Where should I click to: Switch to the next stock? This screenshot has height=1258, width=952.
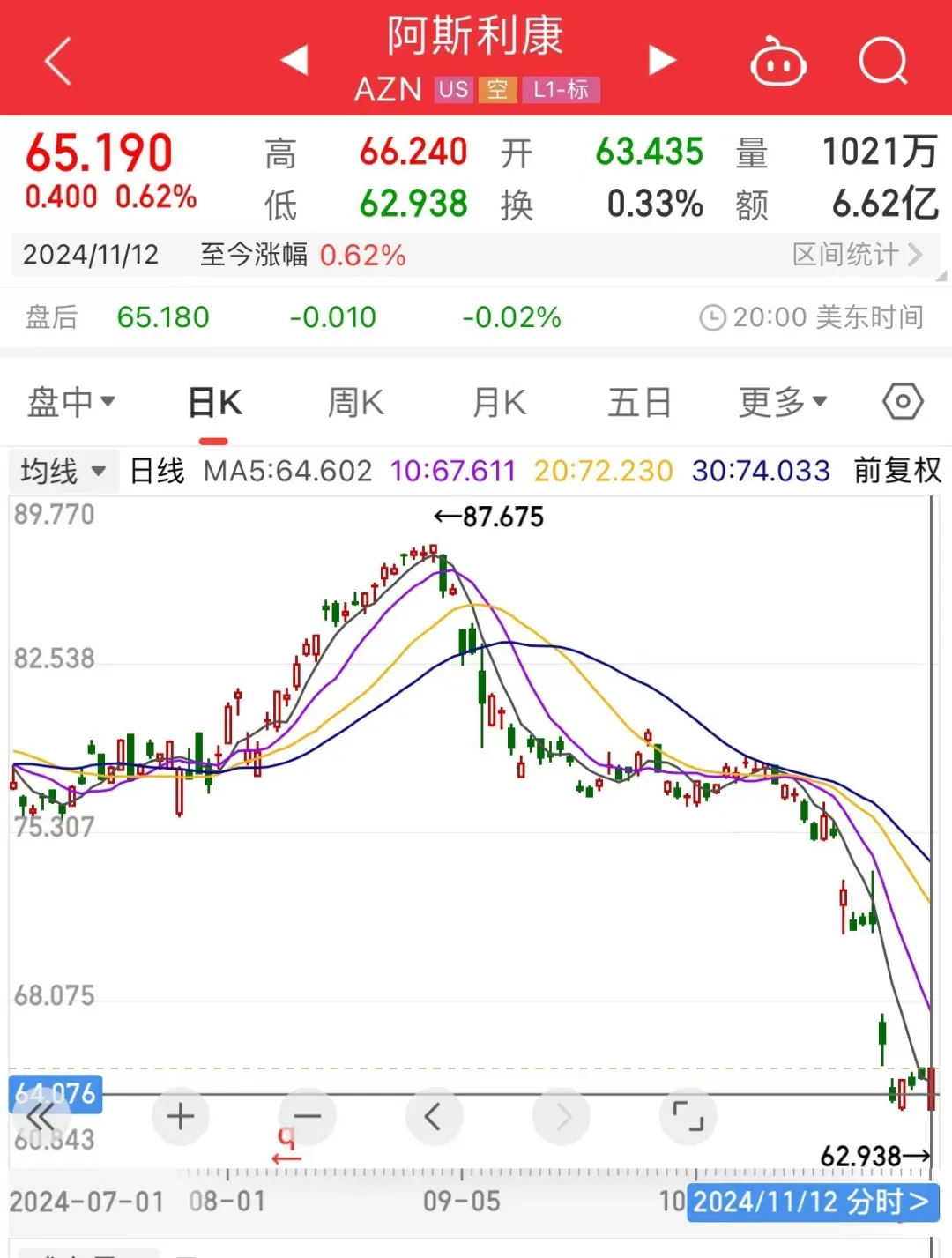coord(662,60)
